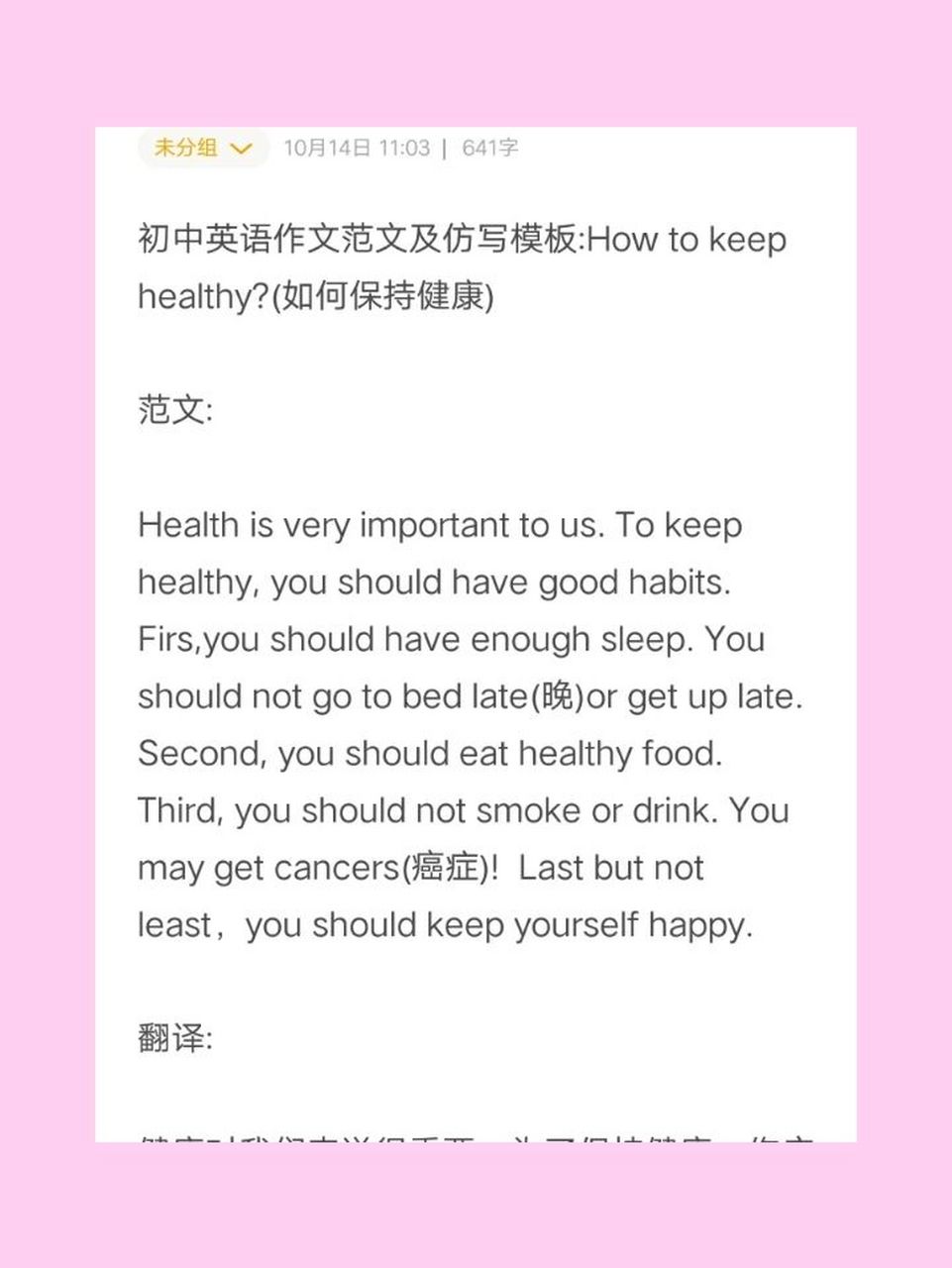952x1268 pixels.
Task: Select the note title about keeping healthy
Action: (464, 267)
